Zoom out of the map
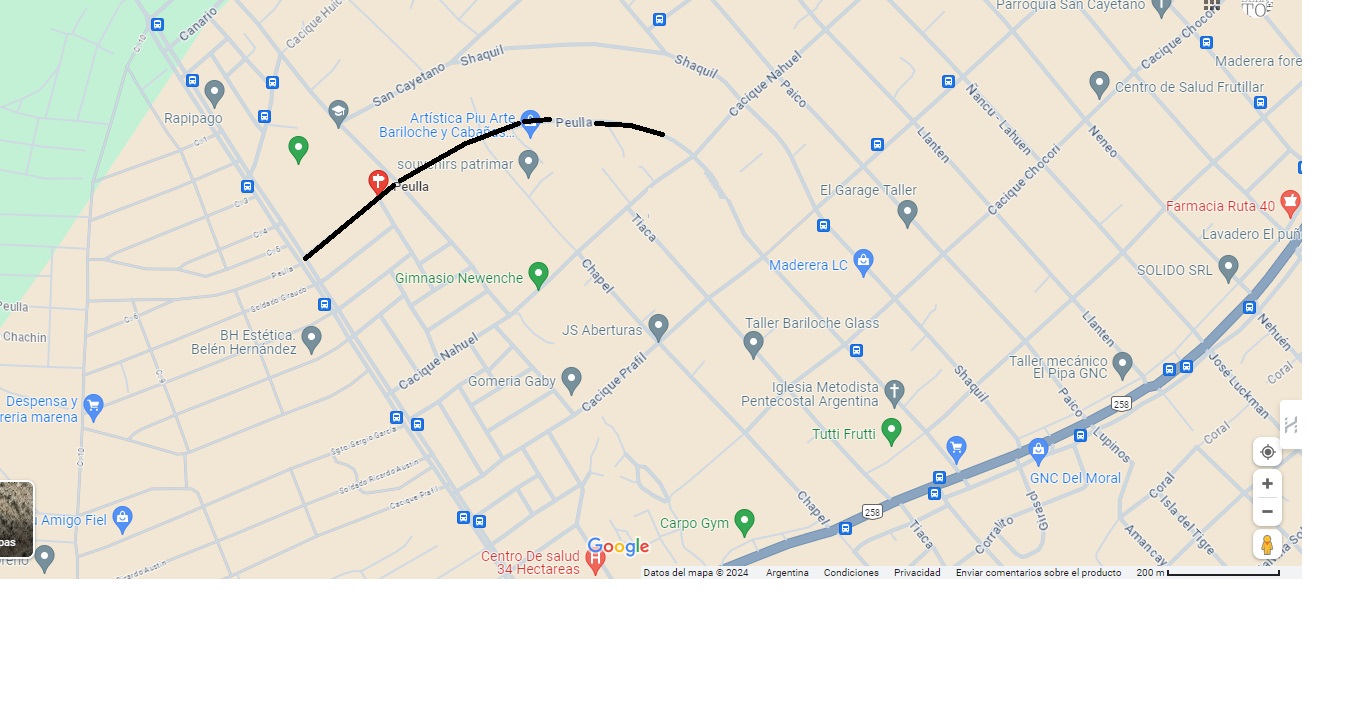1366x728 pixels. tap(1267, 512)
